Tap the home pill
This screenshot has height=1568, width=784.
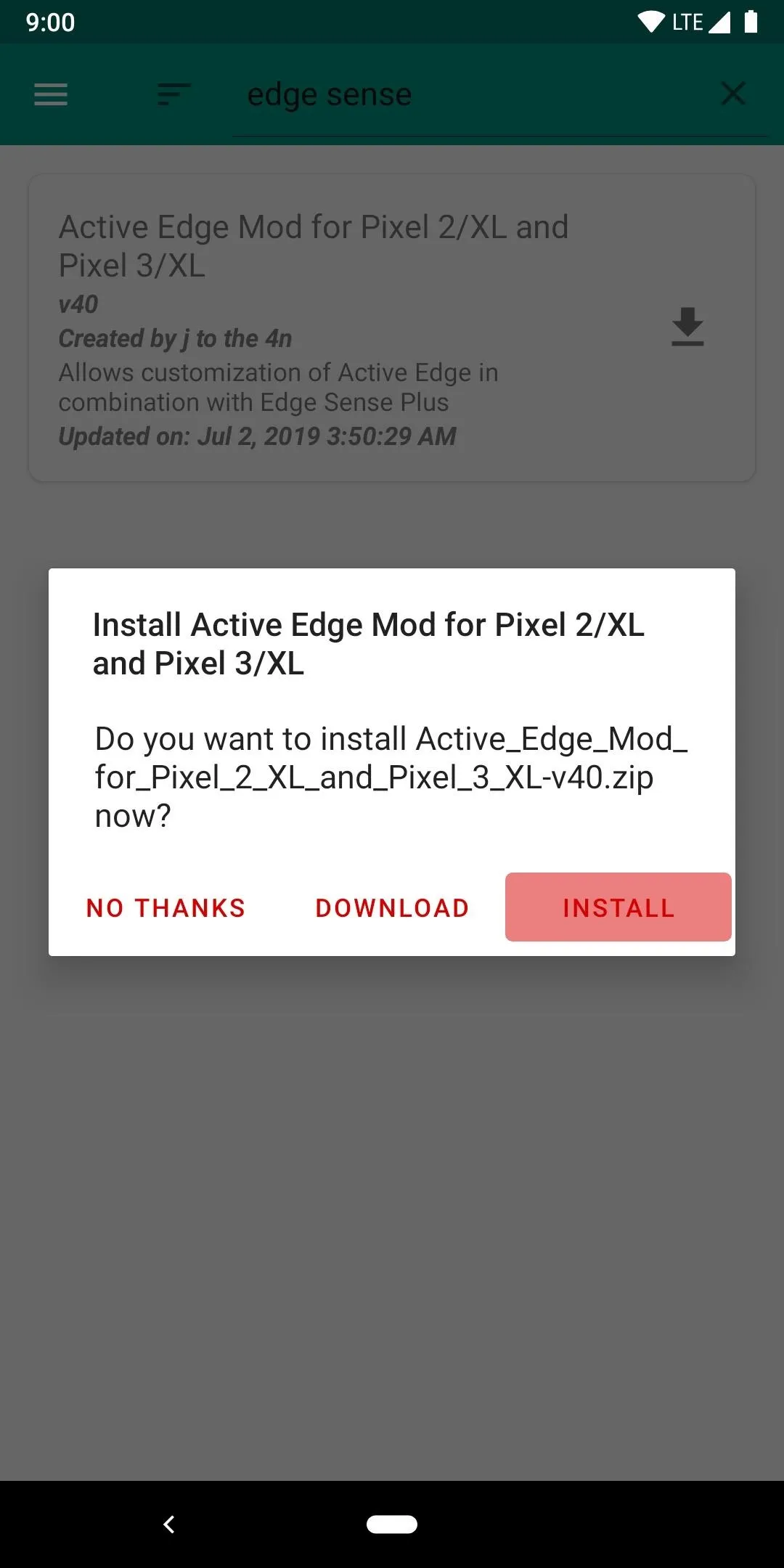coord(392,1524)
